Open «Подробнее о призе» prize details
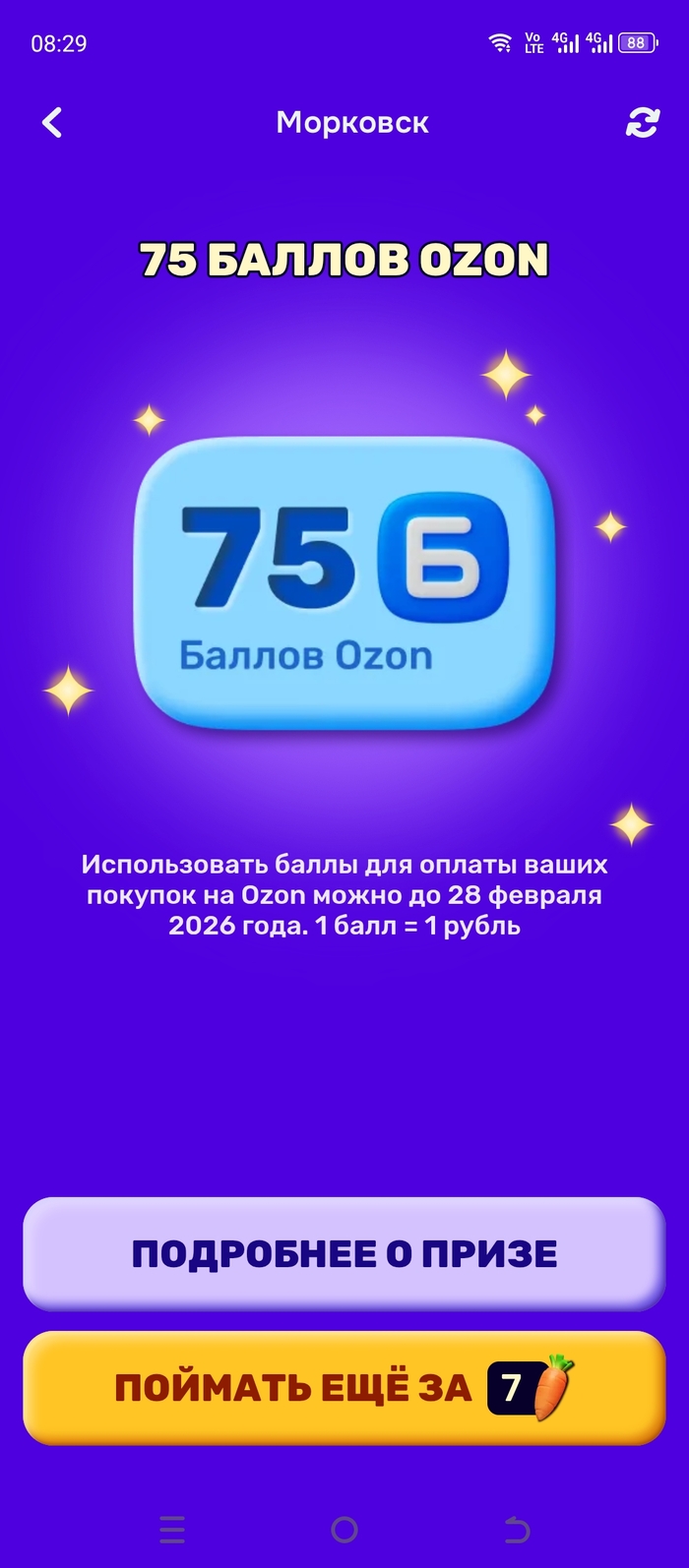The height and width of the screenshot is (1568, 689). (x=344, y=1254)
